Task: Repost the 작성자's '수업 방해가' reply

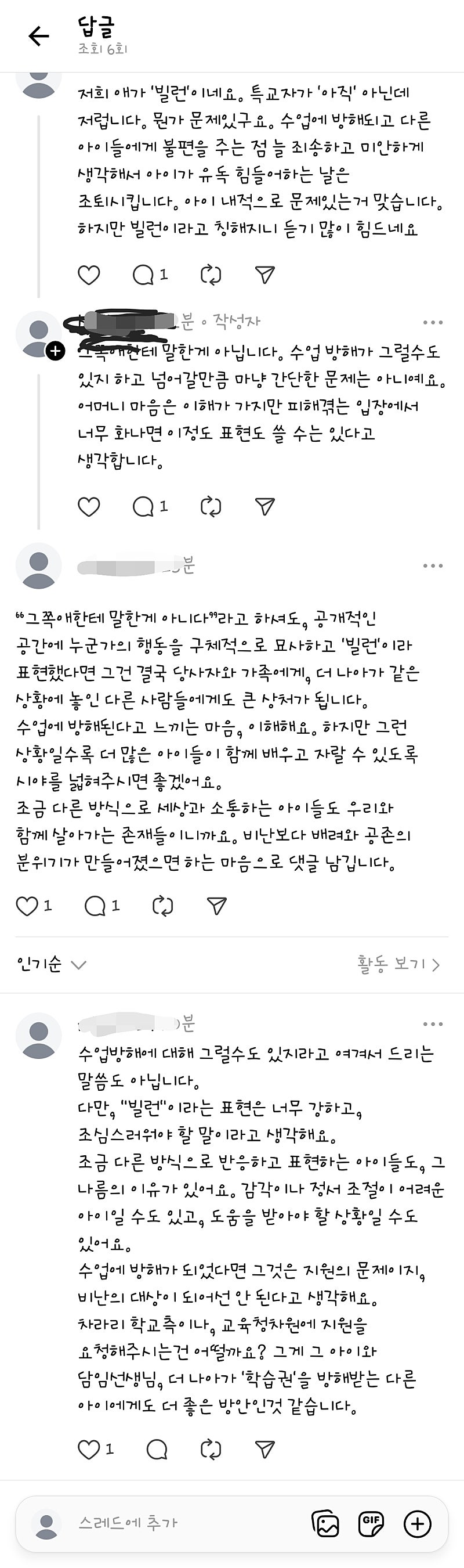Action: coord(211,506)
